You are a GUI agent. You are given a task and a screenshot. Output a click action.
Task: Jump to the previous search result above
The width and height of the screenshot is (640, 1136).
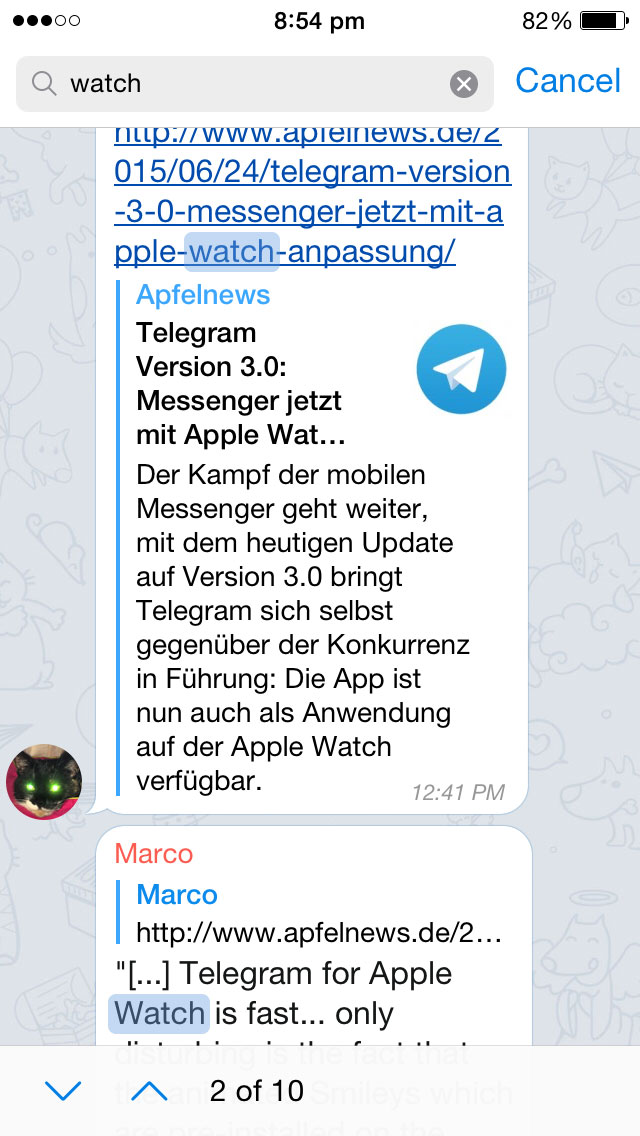(150, 1090)
